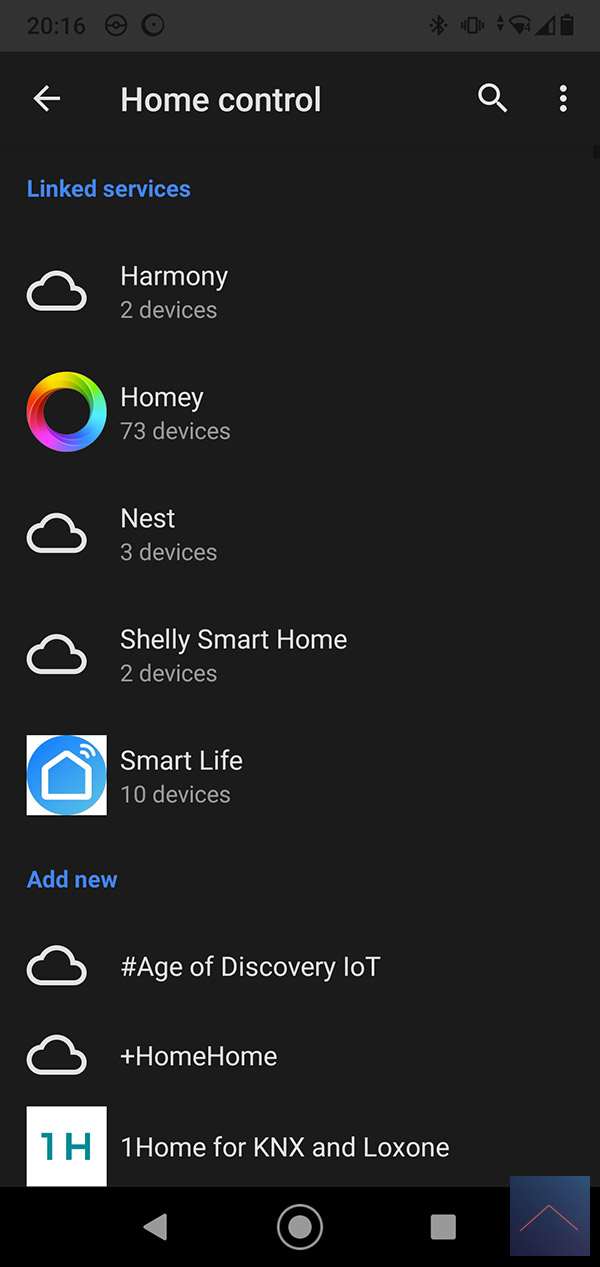600x1267 pixels.
Task: Search linked services
Action: pyautogui.click(x=492, y=99)
